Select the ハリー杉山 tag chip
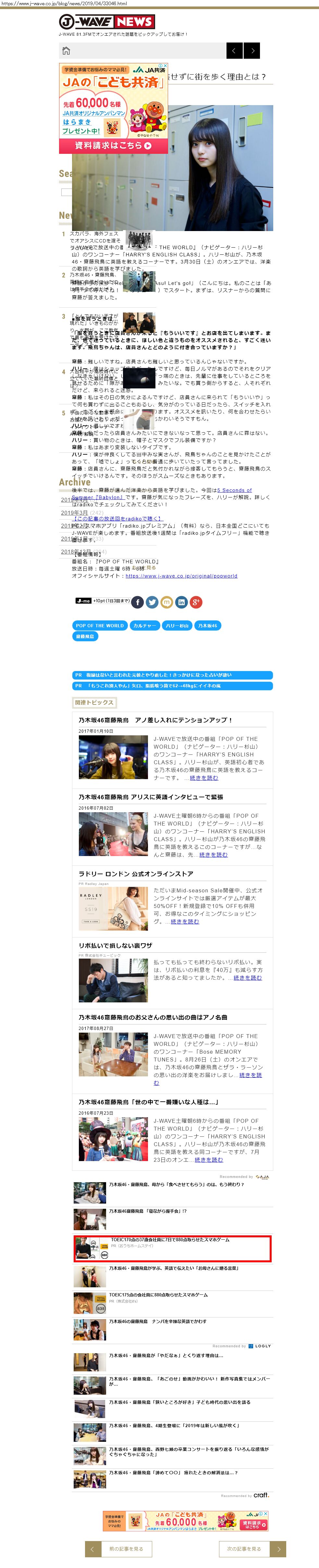The width and height of the screenshot is (319, 1568). [x=178, y=625]
